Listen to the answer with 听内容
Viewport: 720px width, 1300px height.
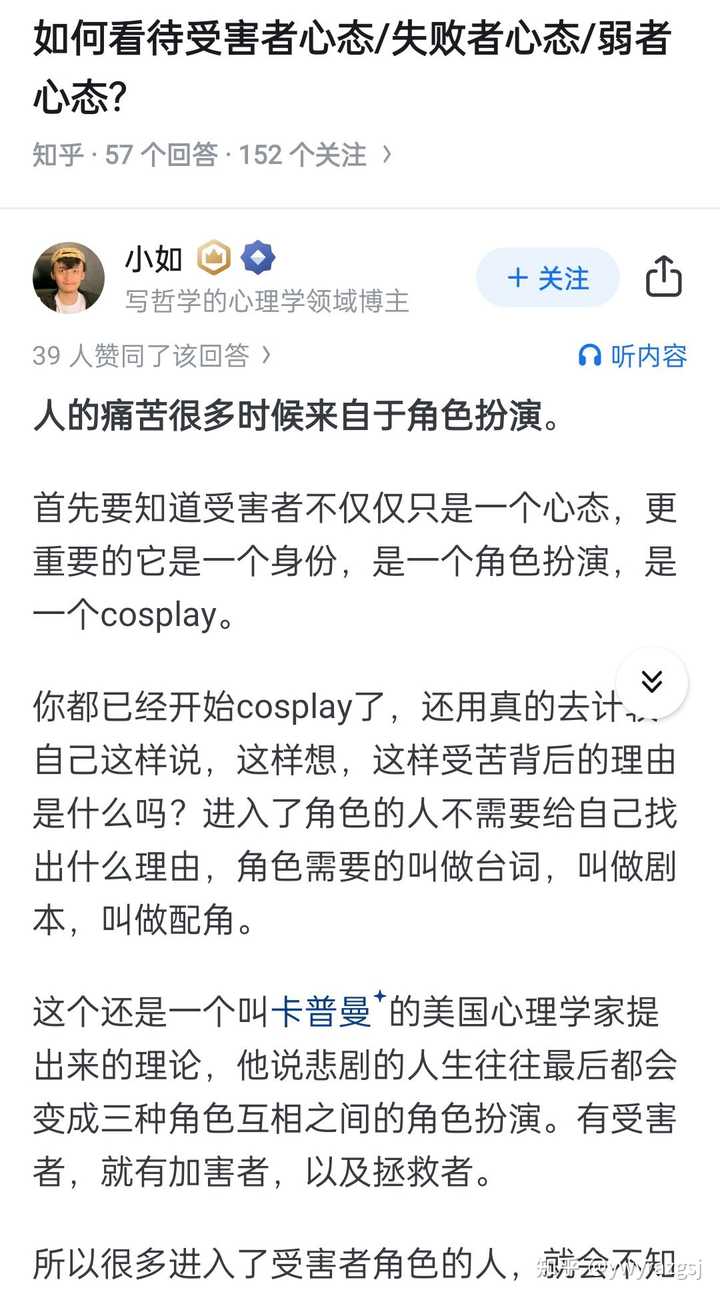(x=633, y=355)
